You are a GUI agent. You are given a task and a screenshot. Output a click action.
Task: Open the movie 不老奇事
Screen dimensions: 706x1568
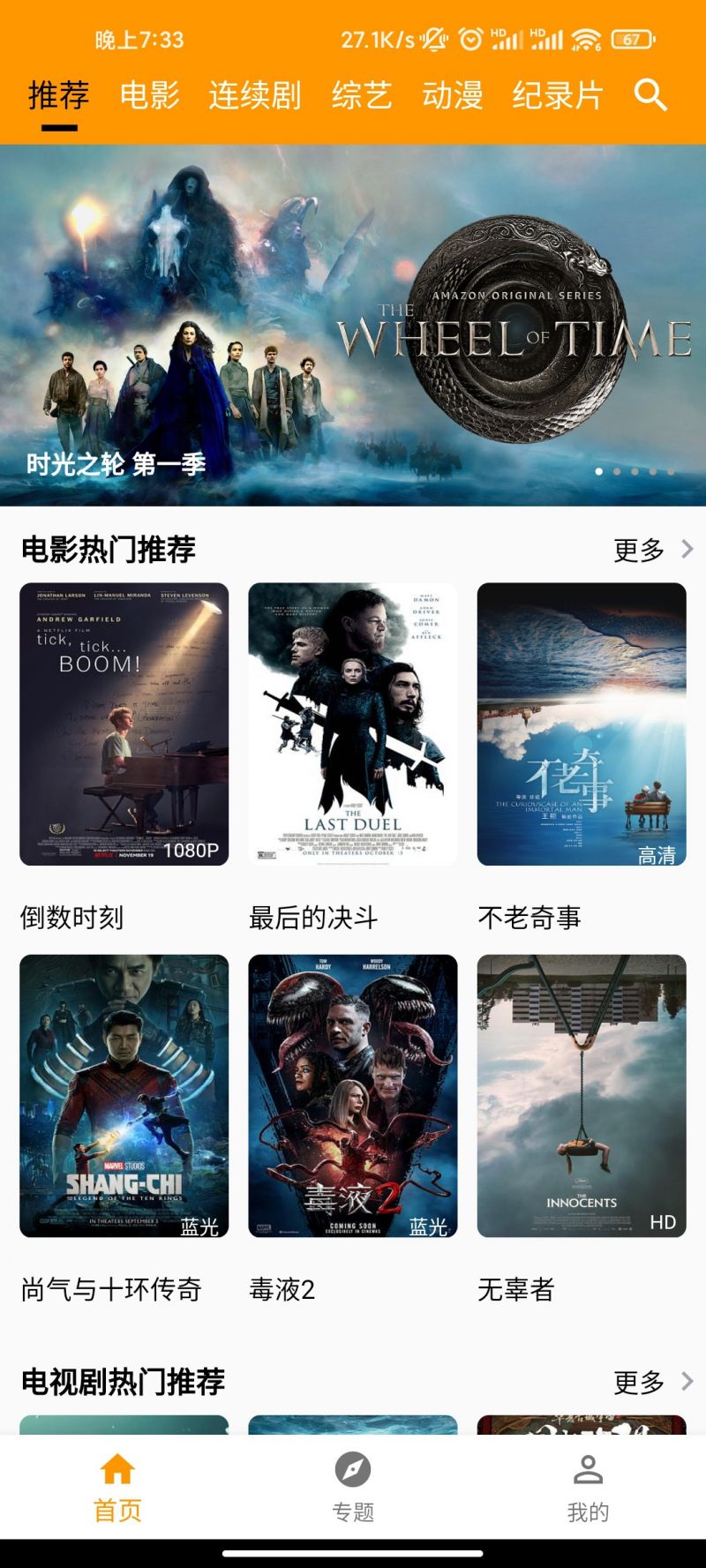pos(582,724)
